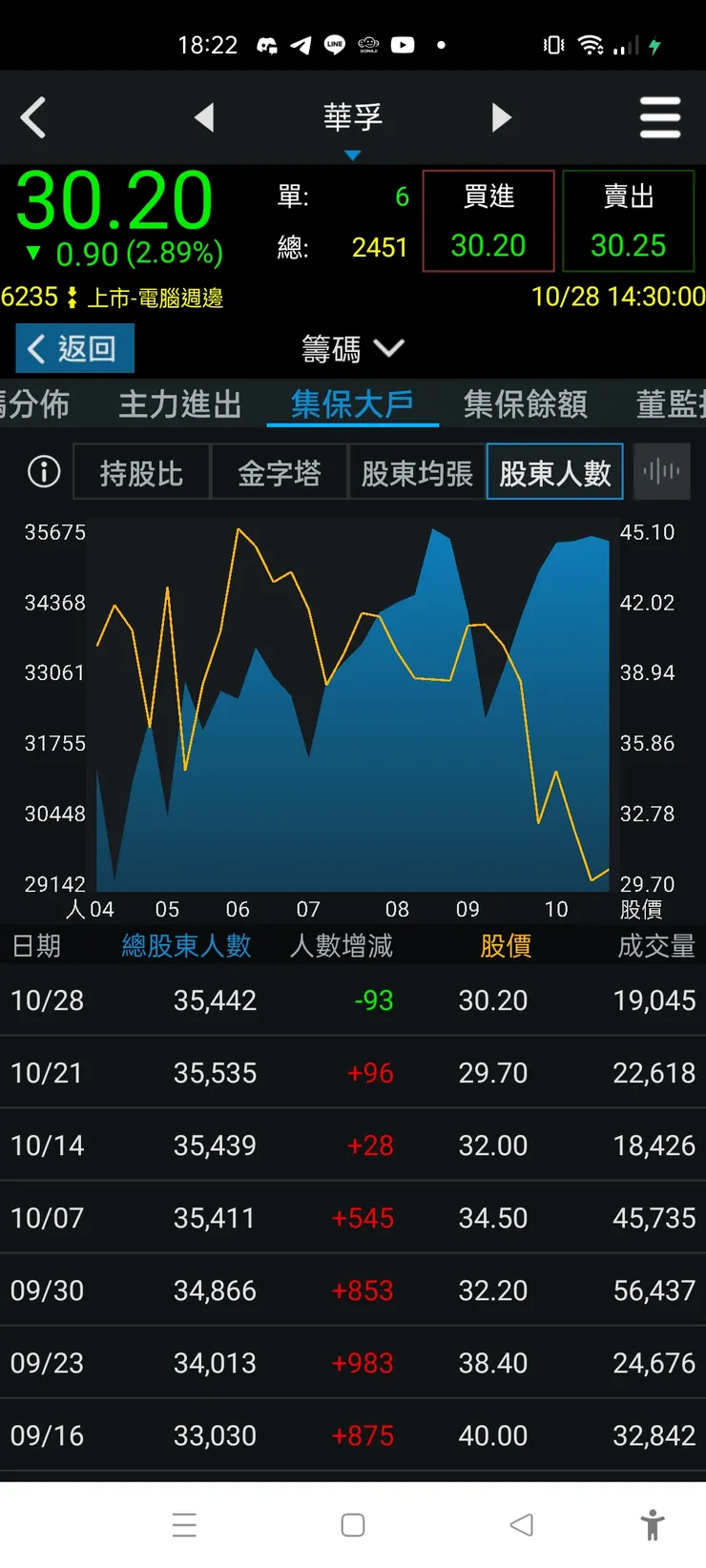Switch chart to 持股比 mode
The height and width of the screenshot is (1568, 706).
click(141, 471)
